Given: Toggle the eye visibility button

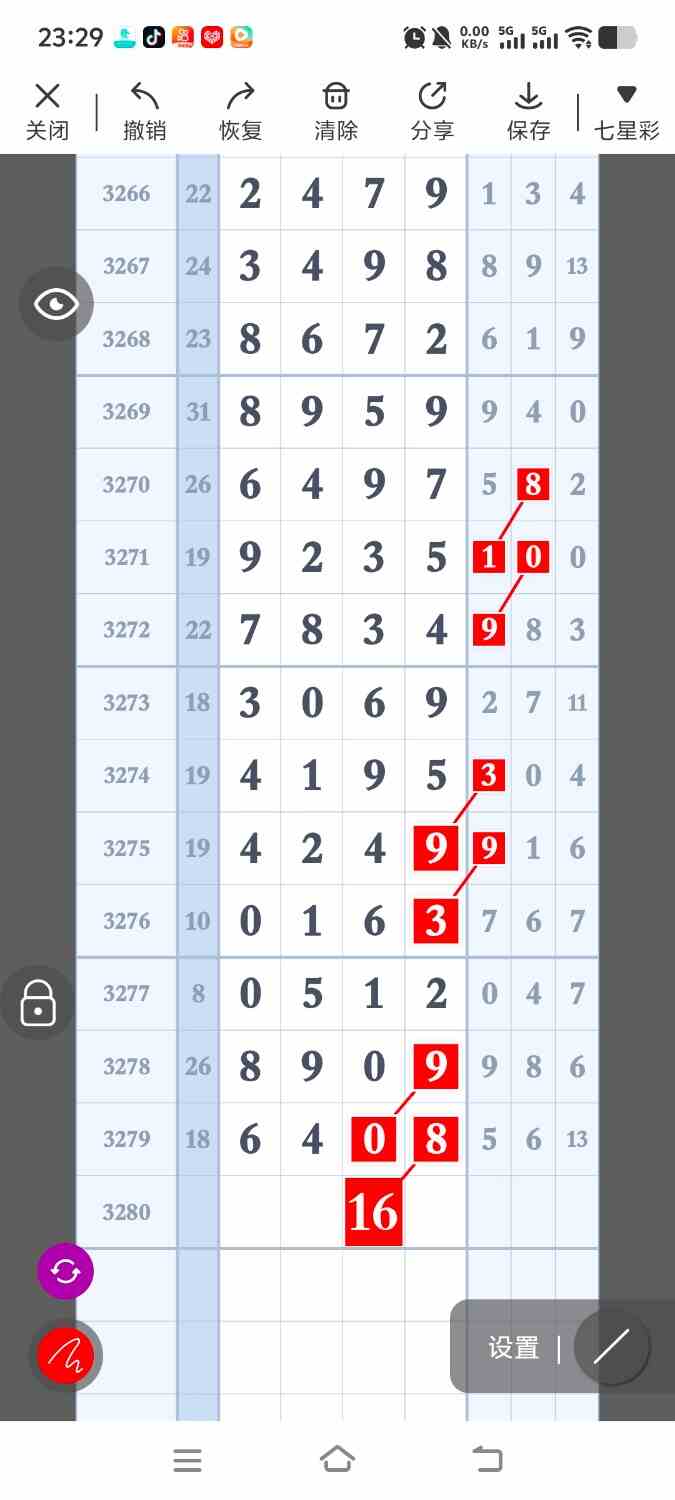Looking at the screenshot, I should click(56, 304).
